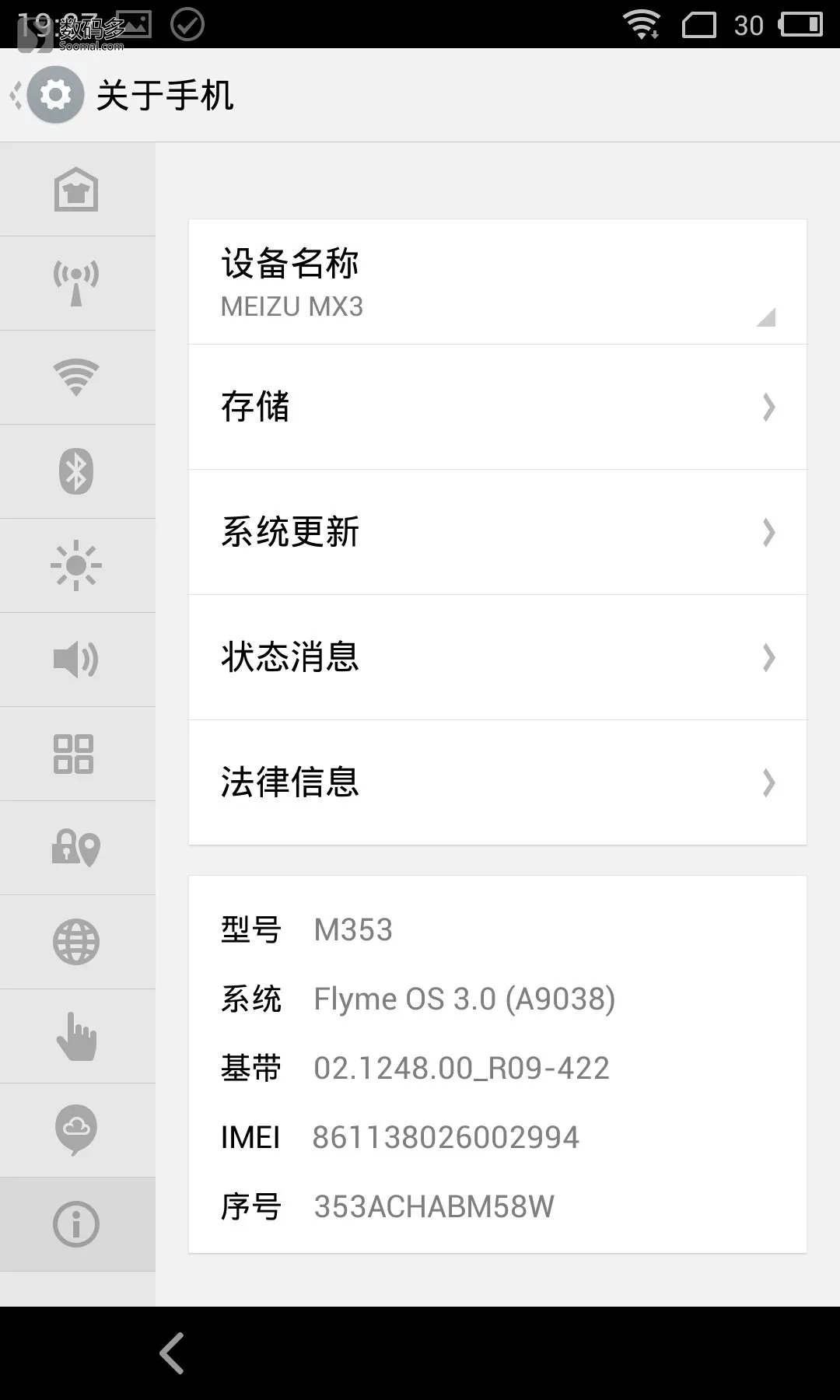Open language globe settings in sidebar
The height and width of the screenshot is (1400, 840).
[77, 943]
